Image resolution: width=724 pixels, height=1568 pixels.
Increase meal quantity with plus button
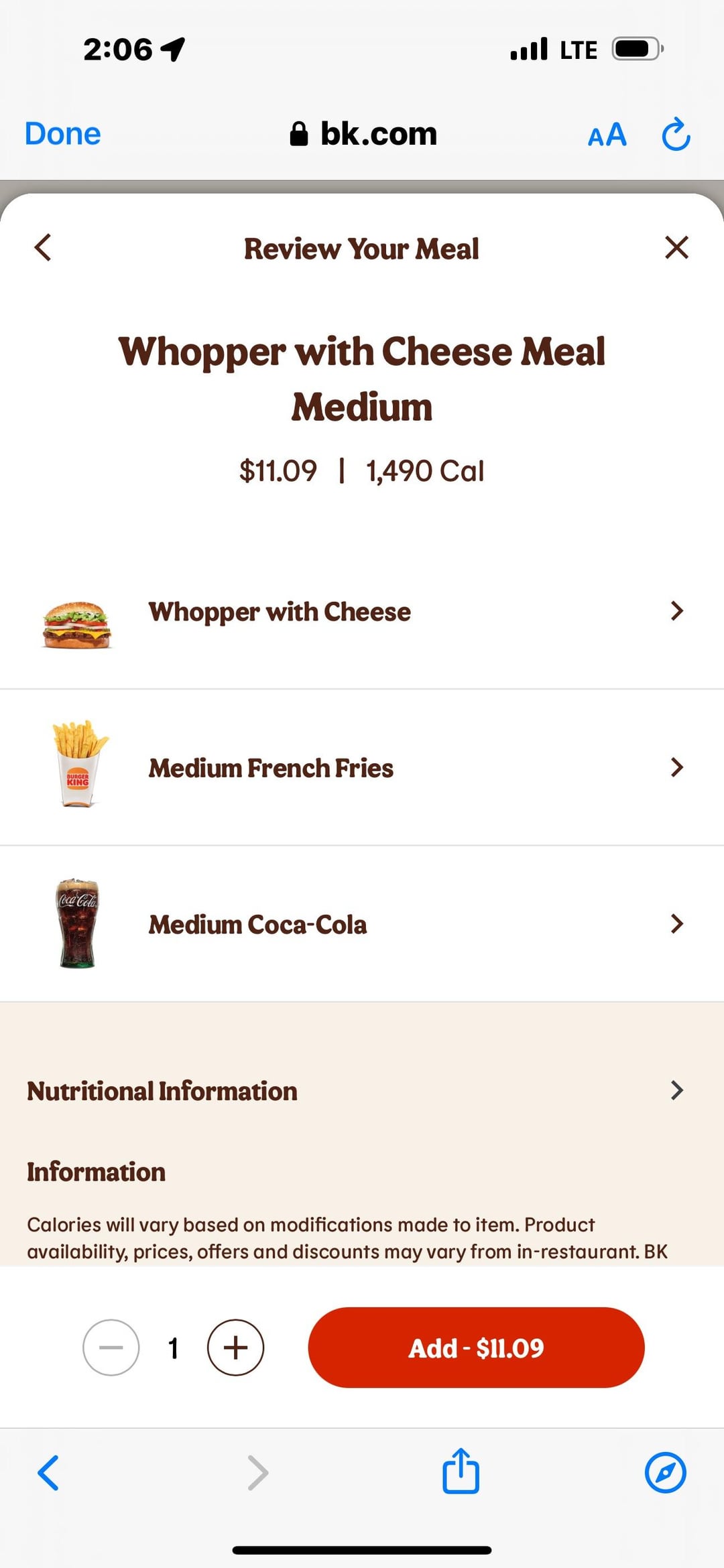[x=235, y=1348]
